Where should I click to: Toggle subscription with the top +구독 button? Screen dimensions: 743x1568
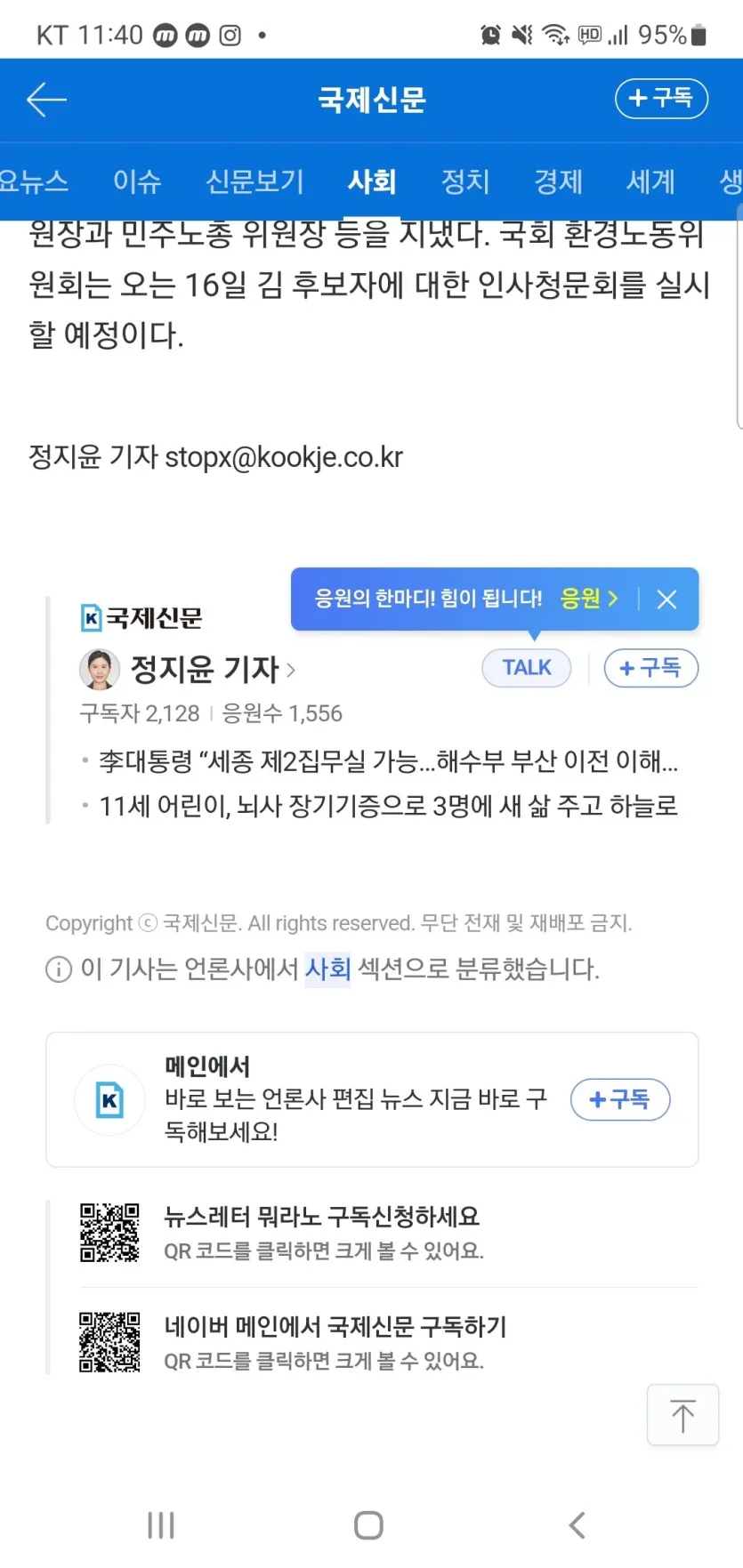point(660,99)
